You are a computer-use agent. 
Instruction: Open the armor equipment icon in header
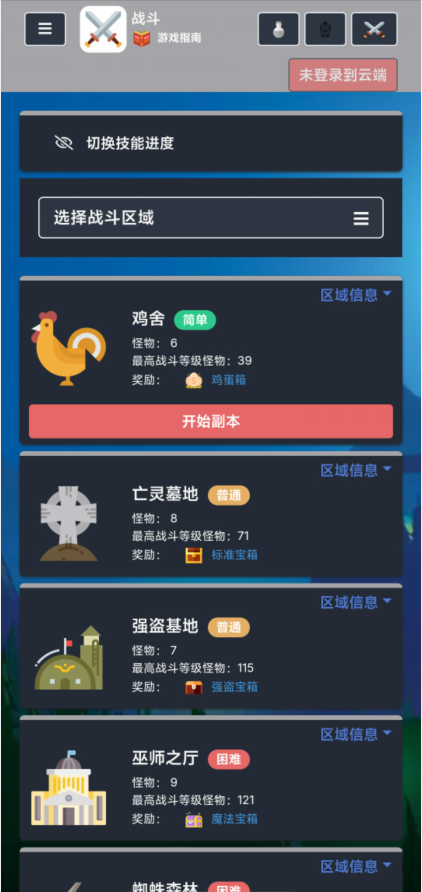tap(325, 29)
